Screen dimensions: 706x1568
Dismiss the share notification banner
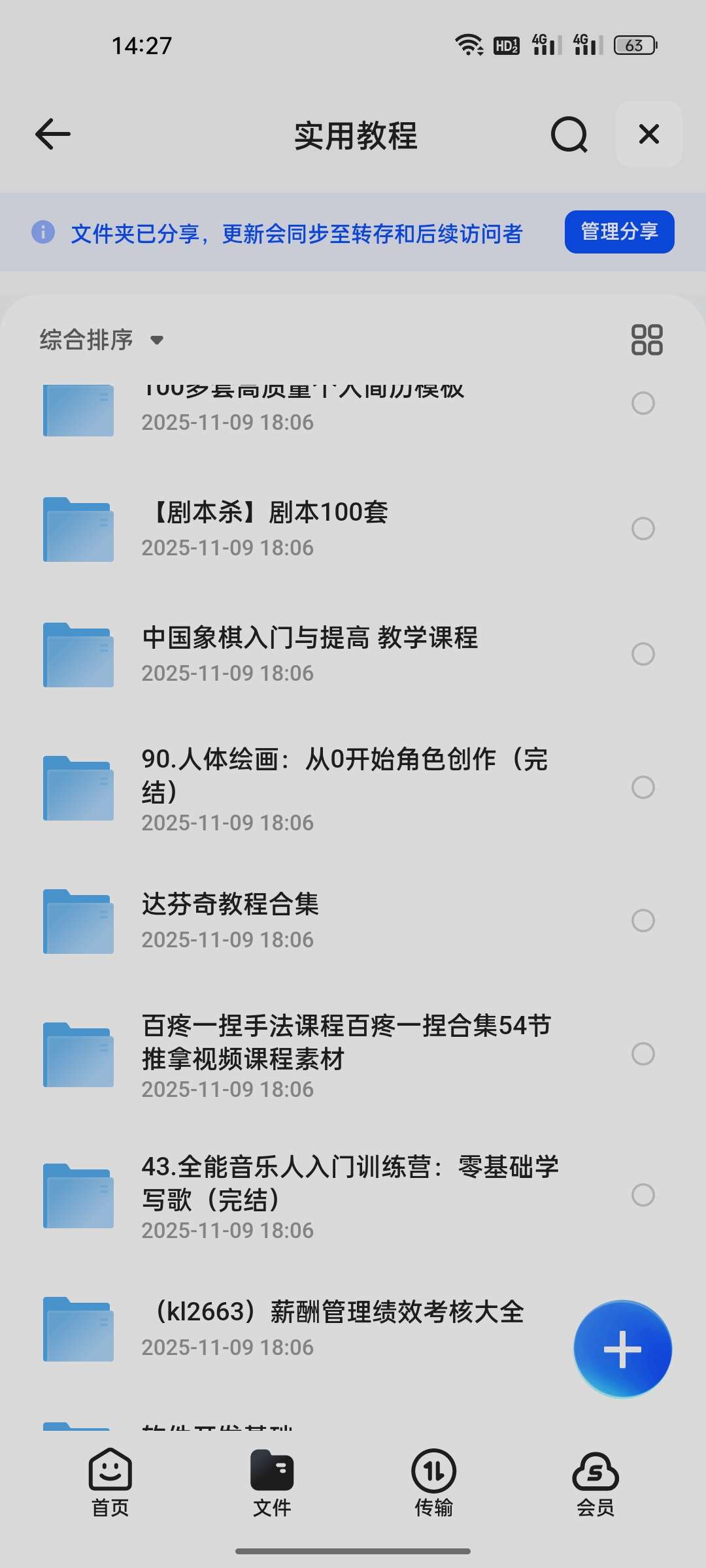[648, 135]
